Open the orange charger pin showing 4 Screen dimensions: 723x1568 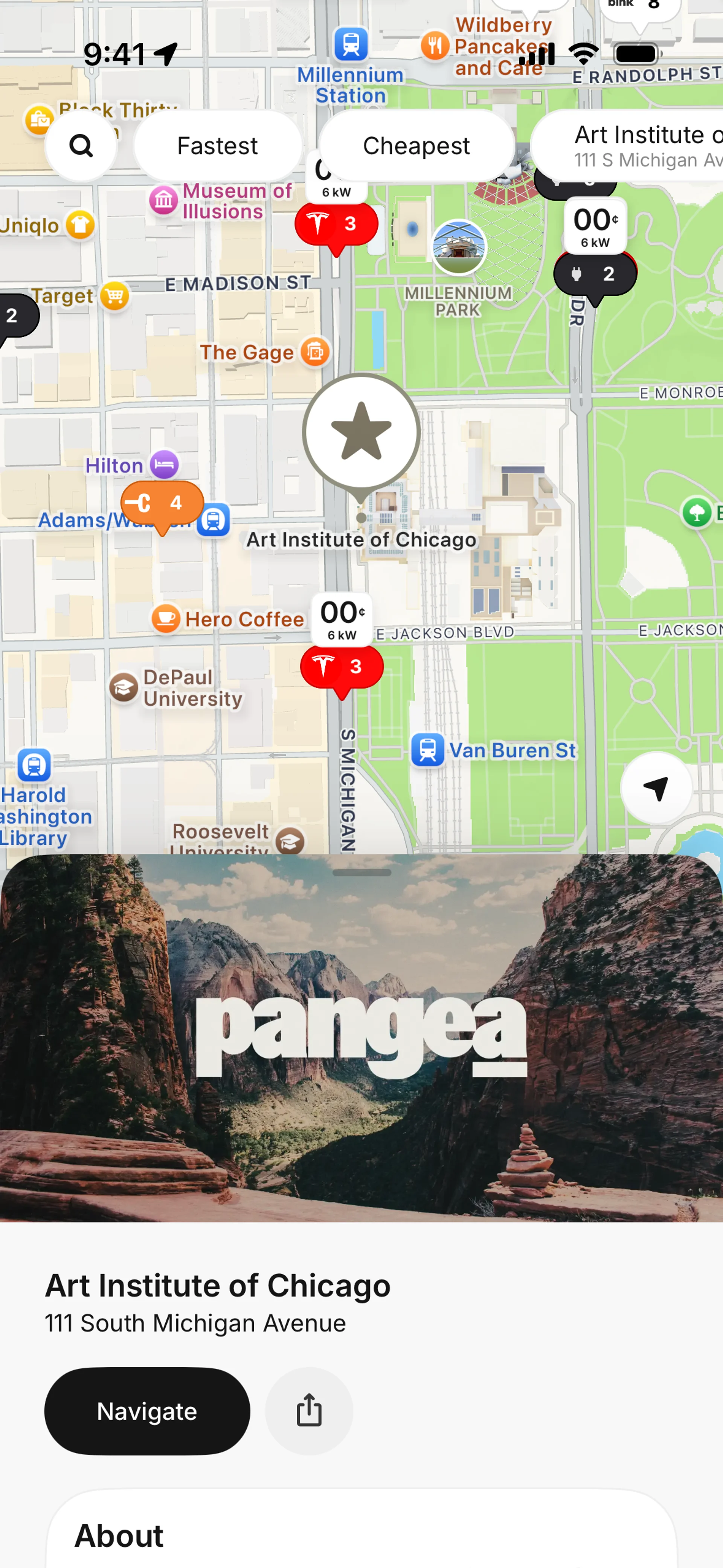162,503
